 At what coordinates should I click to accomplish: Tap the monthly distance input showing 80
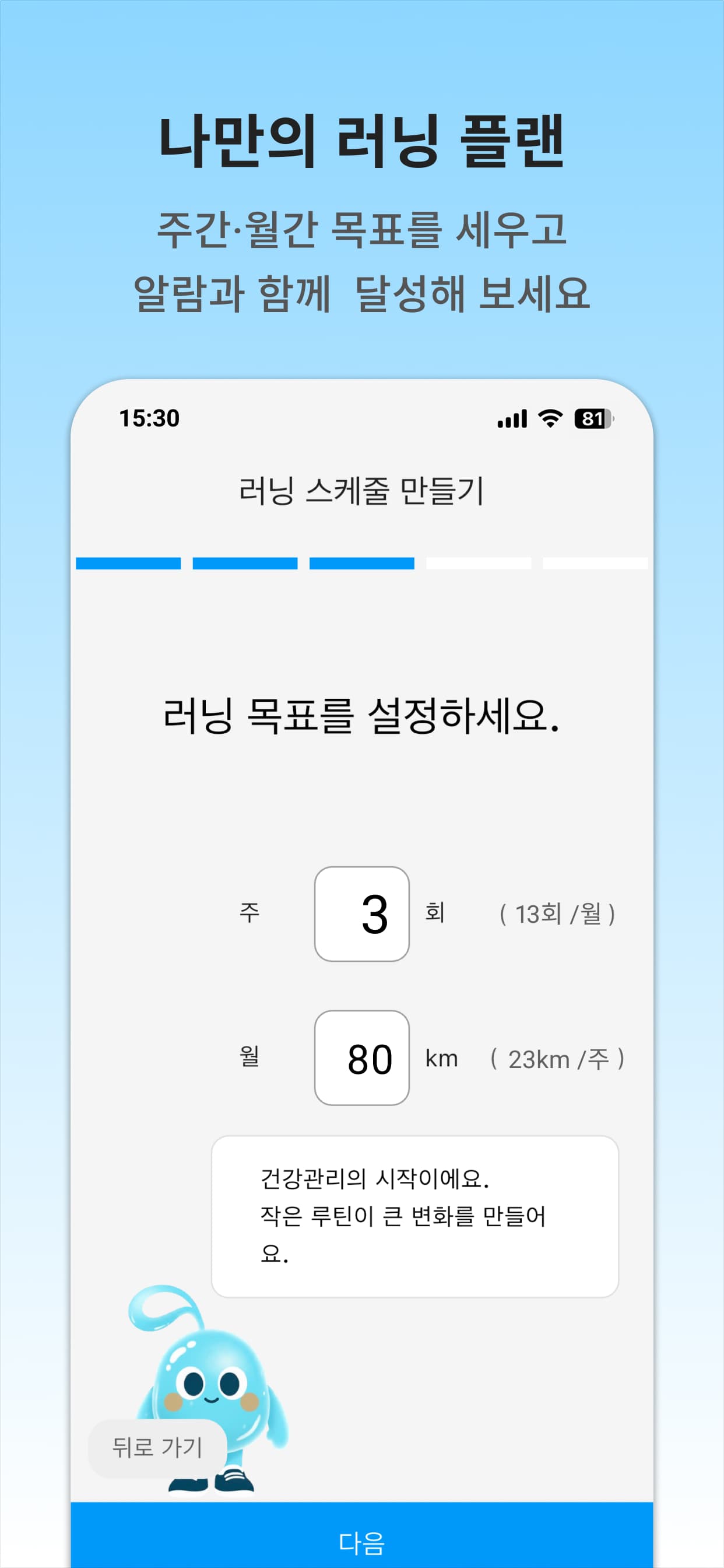[362, 1058]
